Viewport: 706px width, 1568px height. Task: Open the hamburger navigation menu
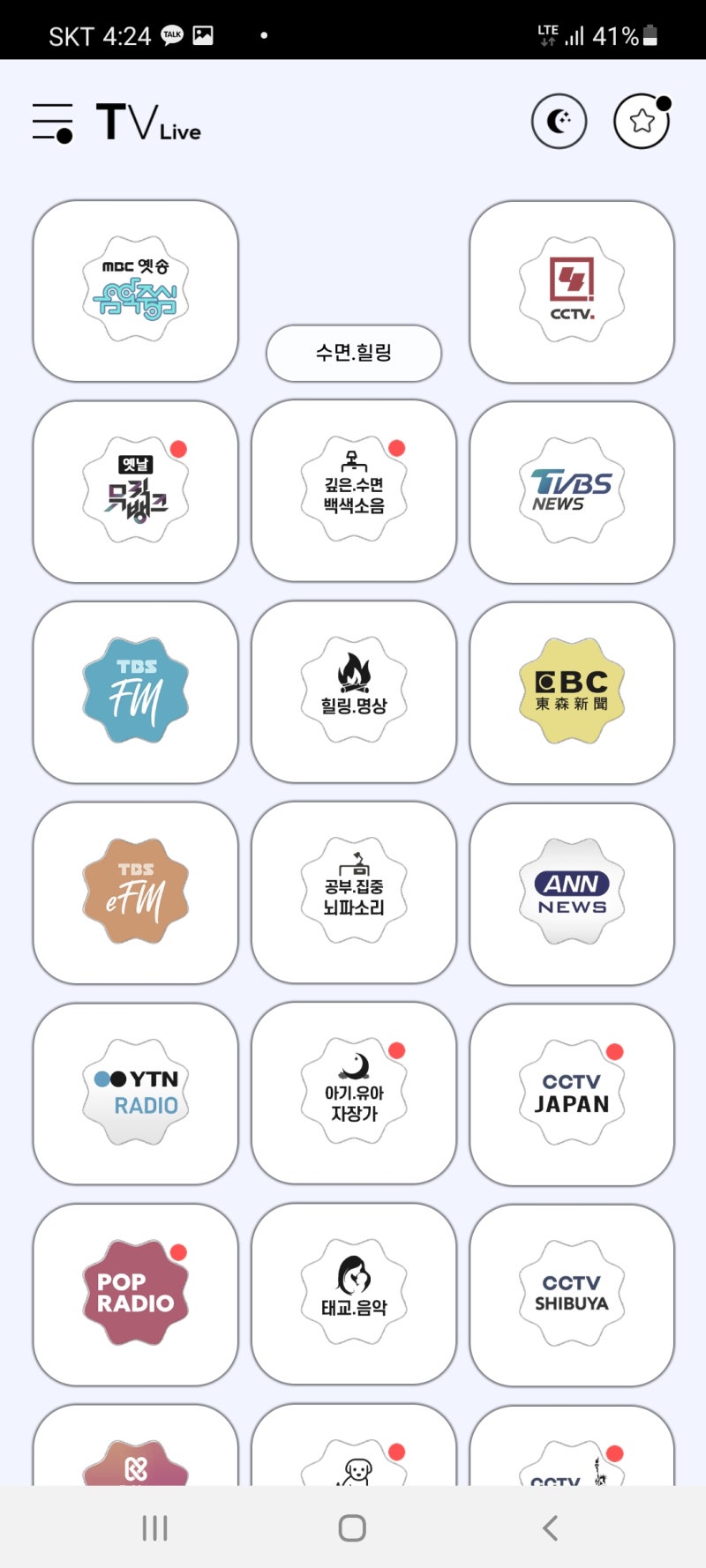pos(53,121)
